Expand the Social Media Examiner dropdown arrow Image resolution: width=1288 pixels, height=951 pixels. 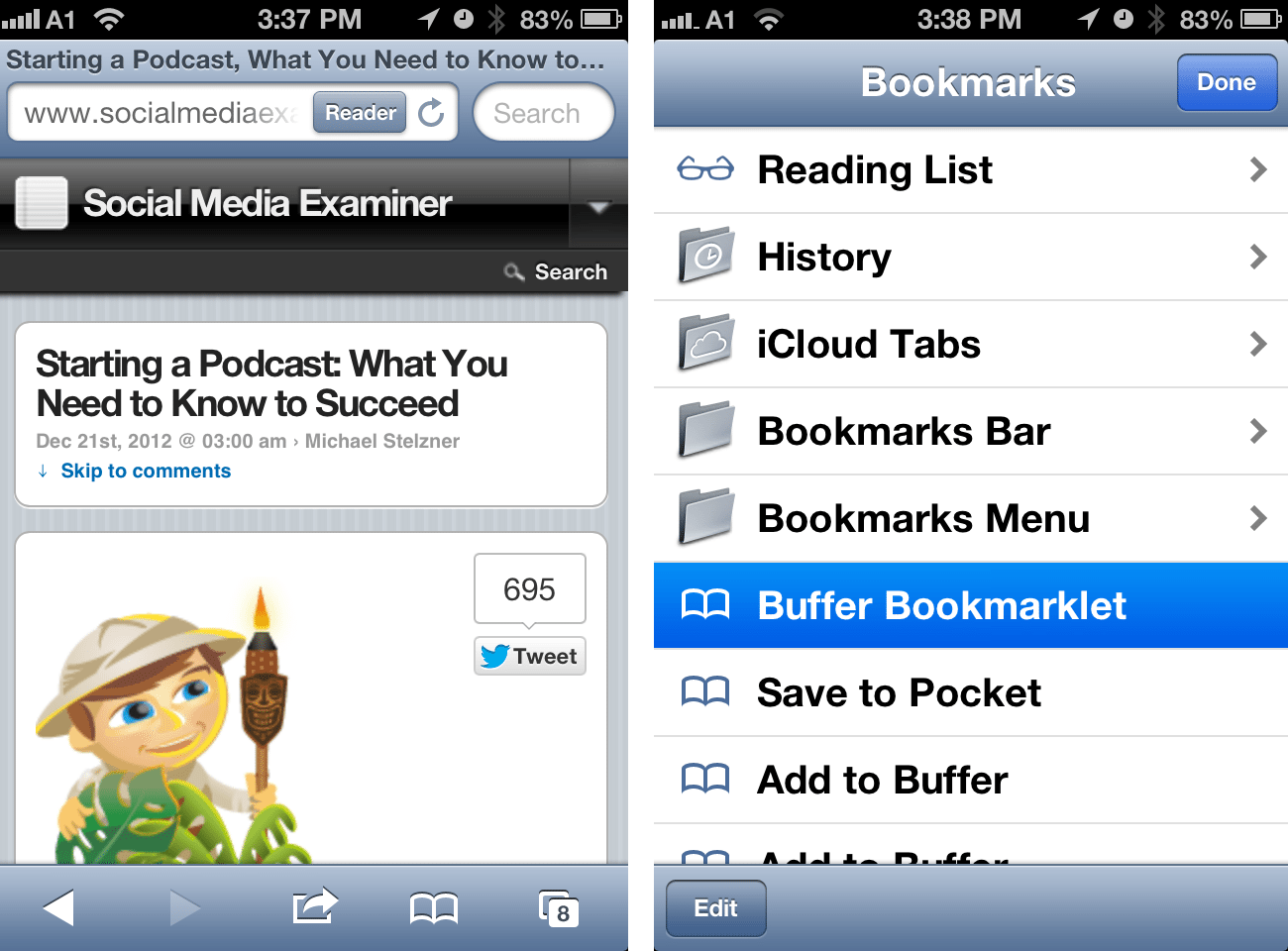pyautogui.click(x=597, y=206)
